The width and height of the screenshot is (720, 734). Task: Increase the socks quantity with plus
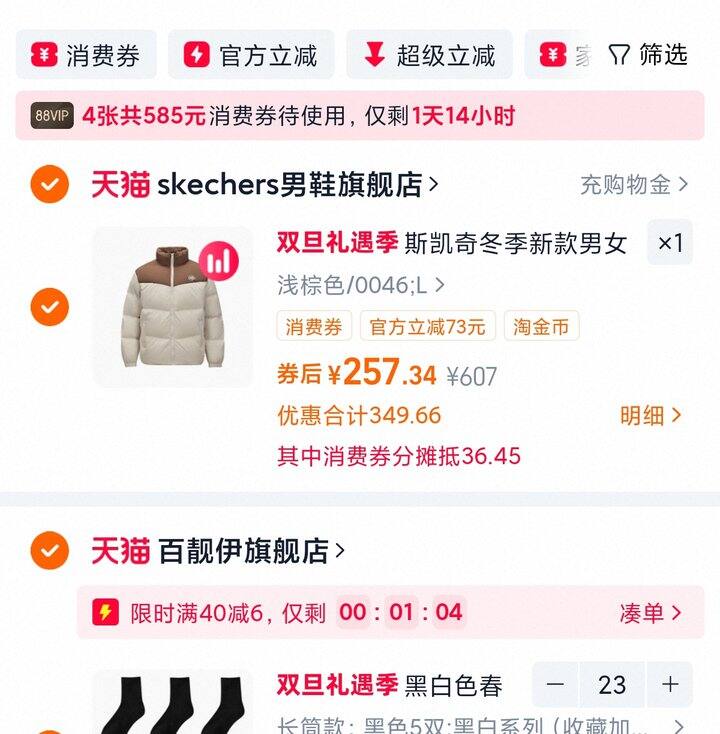point(670,685)
